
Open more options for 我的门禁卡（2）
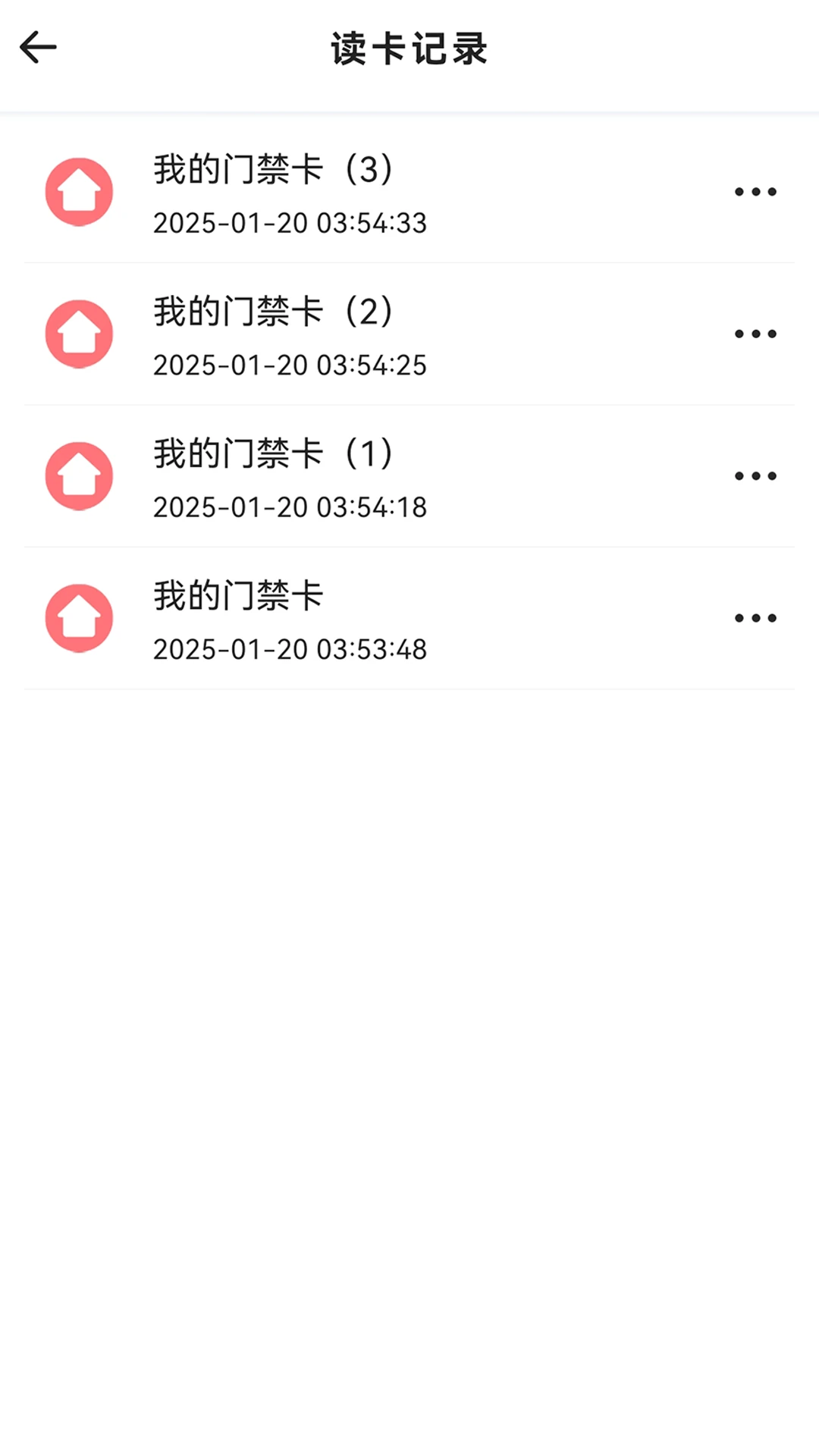point(755,334)
